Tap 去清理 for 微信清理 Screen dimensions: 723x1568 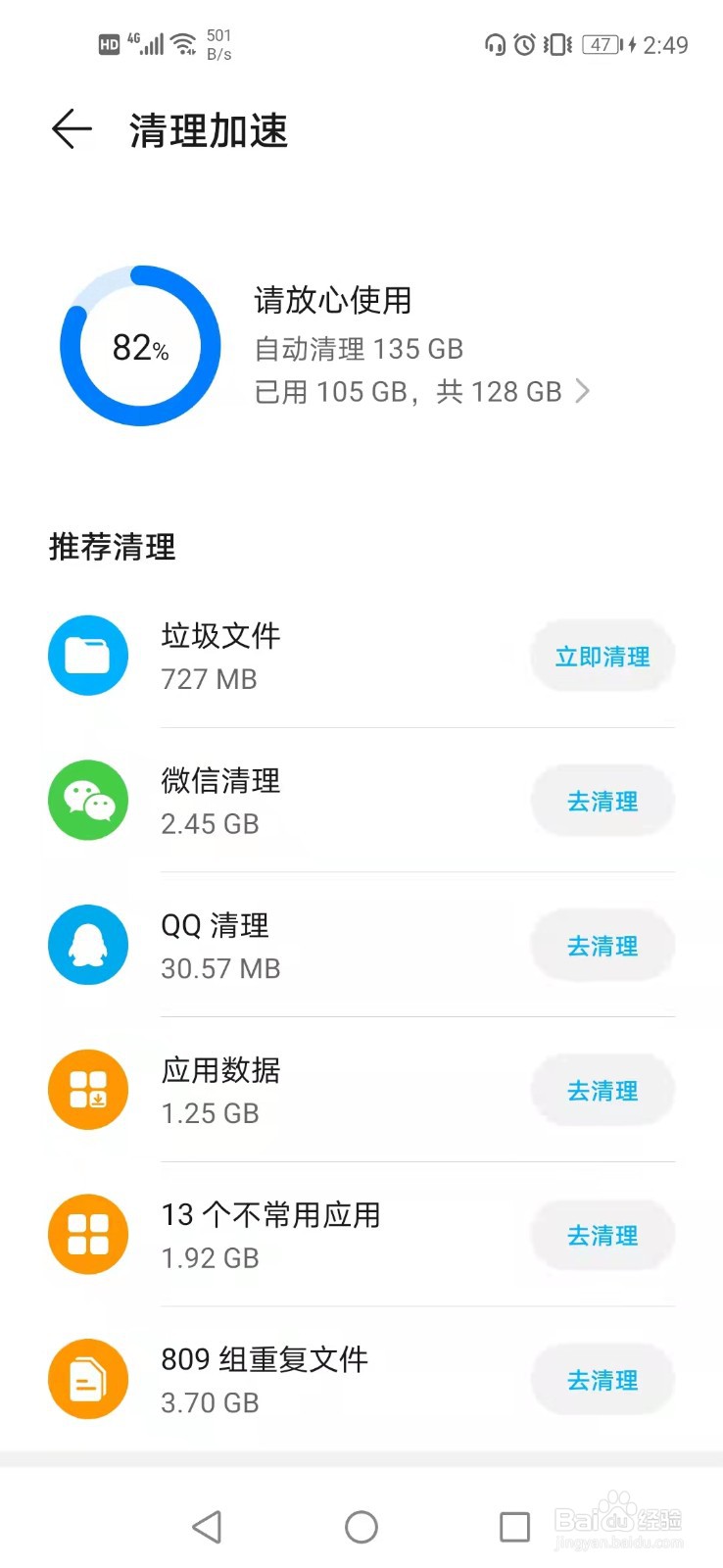pyautogui.click(x=602, y=802)
